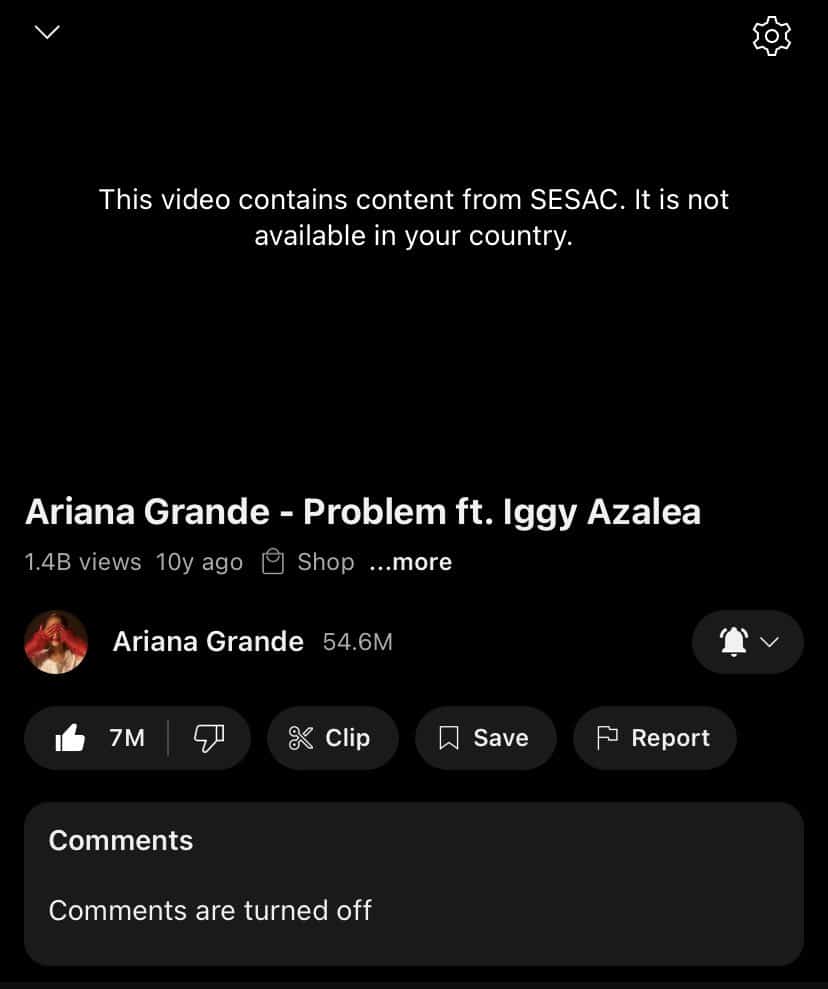Change notification settings via the bell dropdown
This screenshot has height=989, width=828.
pos(747,642)
